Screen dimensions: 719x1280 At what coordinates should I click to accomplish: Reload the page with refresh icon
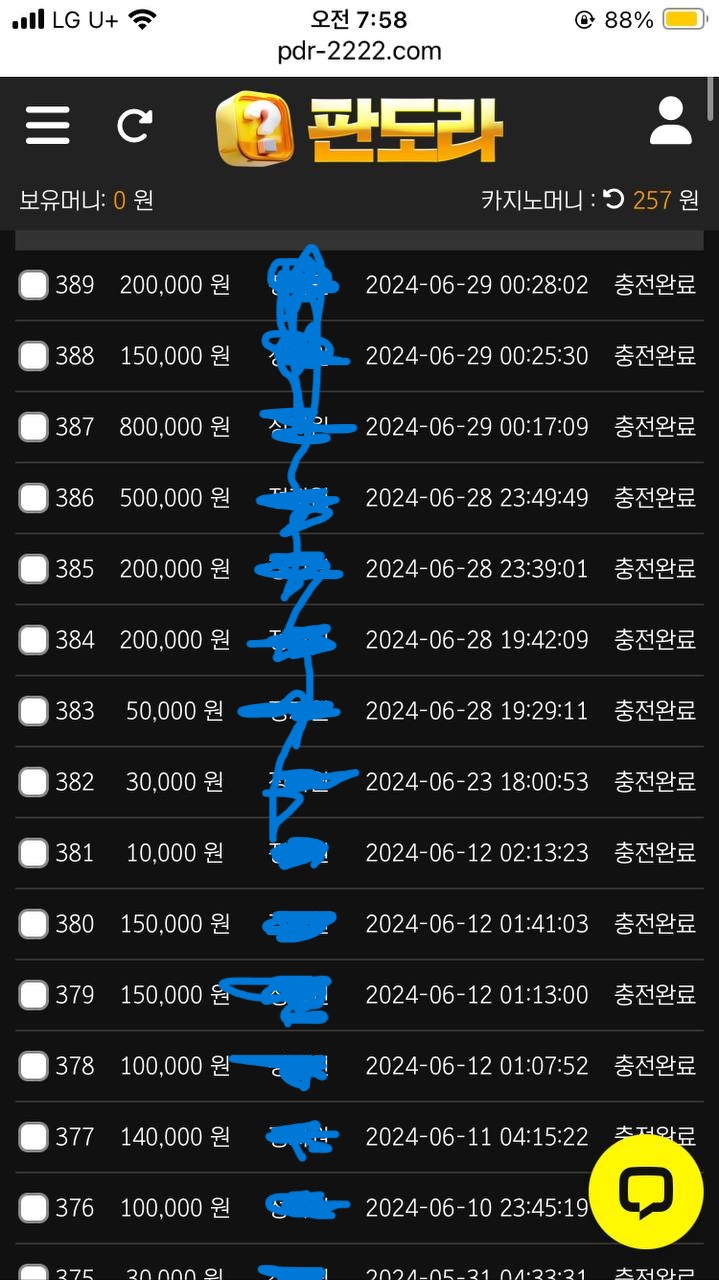pyautogui.click(x=134, y=126)
